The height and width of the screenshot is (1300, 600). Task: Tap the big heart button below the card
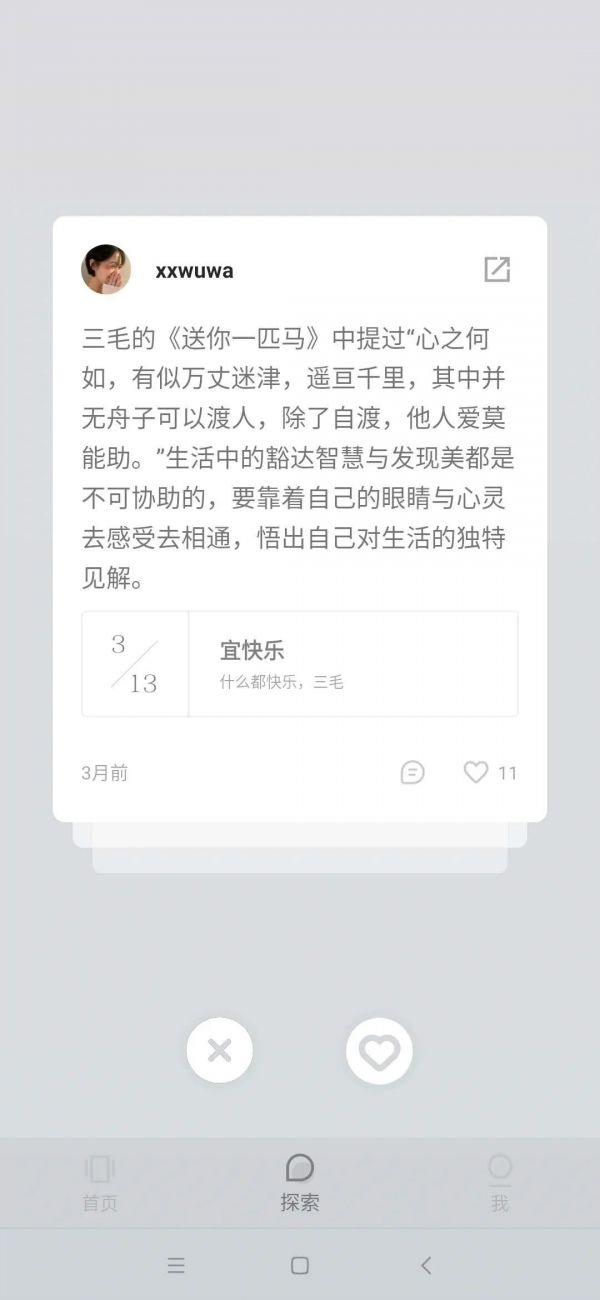click(379, 1051)
